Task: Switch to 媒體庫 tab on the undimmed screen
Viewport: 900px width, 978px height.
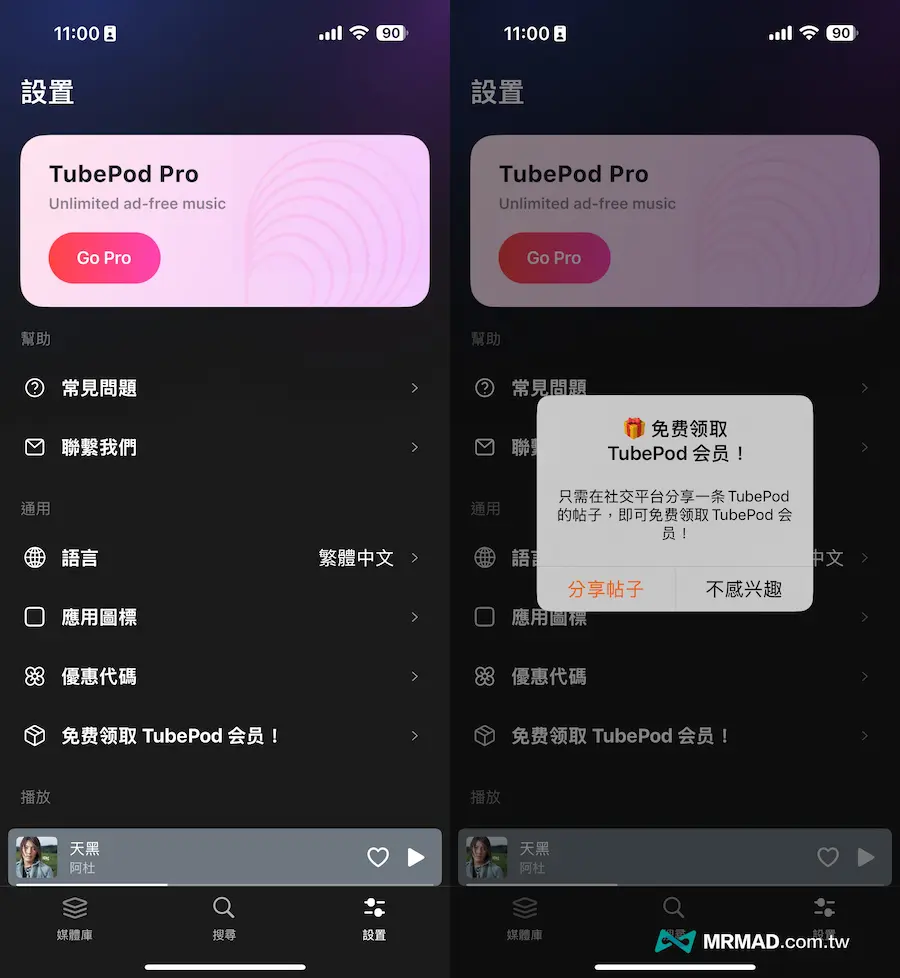Action: click(75, 918)
